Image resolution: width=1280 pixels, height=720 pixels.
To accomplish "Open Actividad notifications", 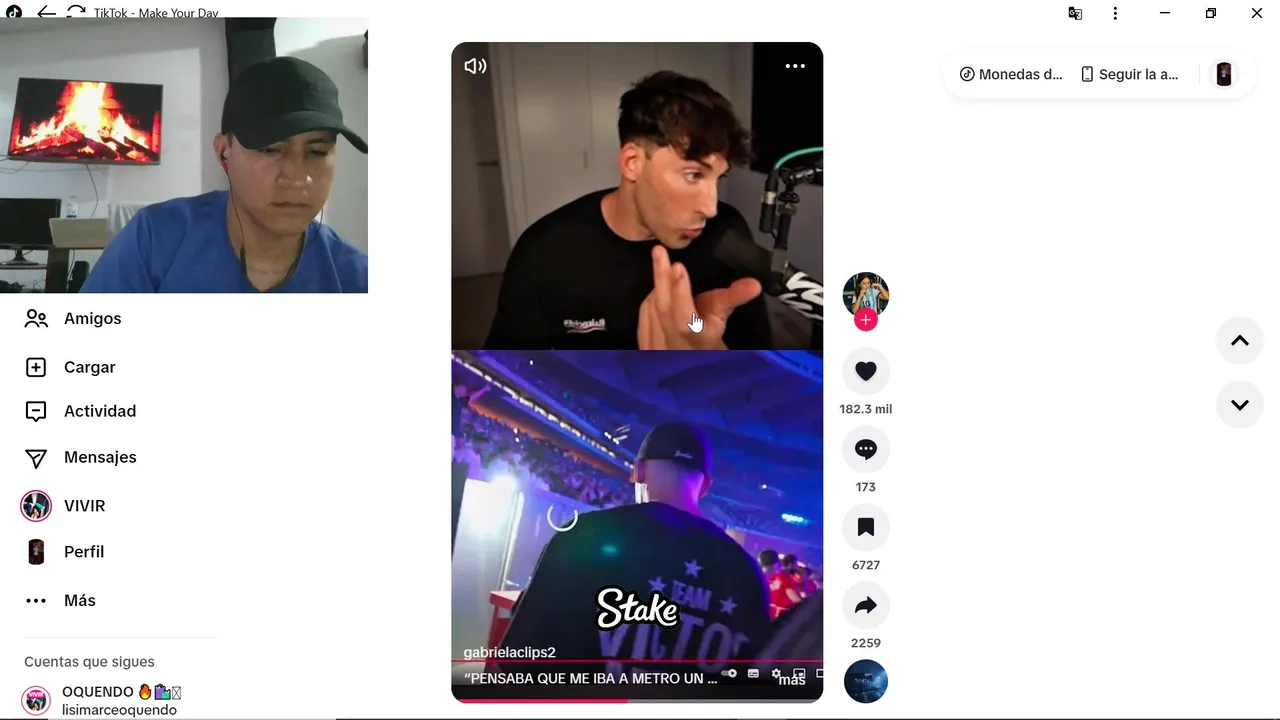I will click(99, 411).
